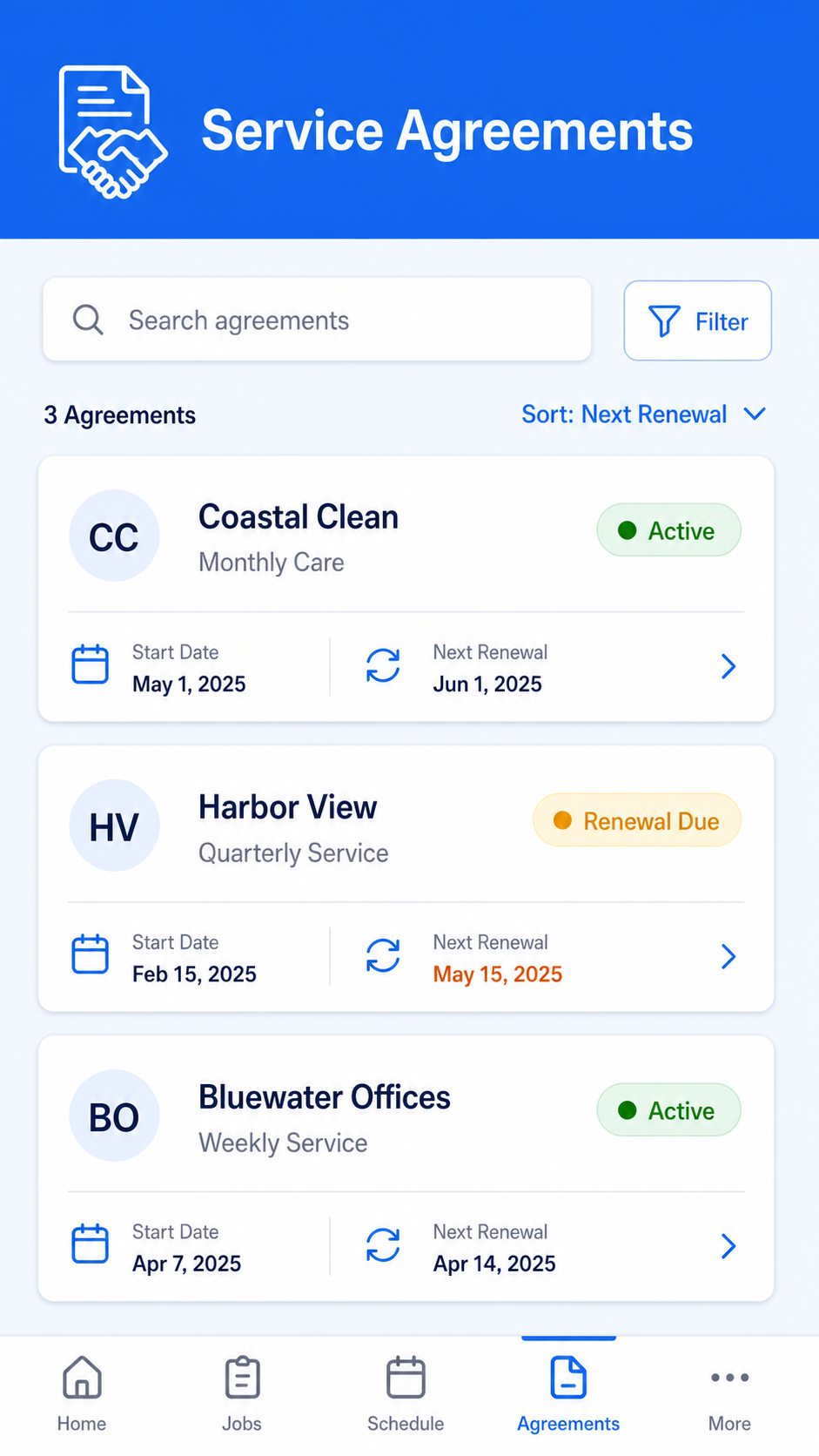Open the Coastal Clean agreement card
Viewport: 819px width, 1456px height.
pyautogui.click(x=406, y=589)
